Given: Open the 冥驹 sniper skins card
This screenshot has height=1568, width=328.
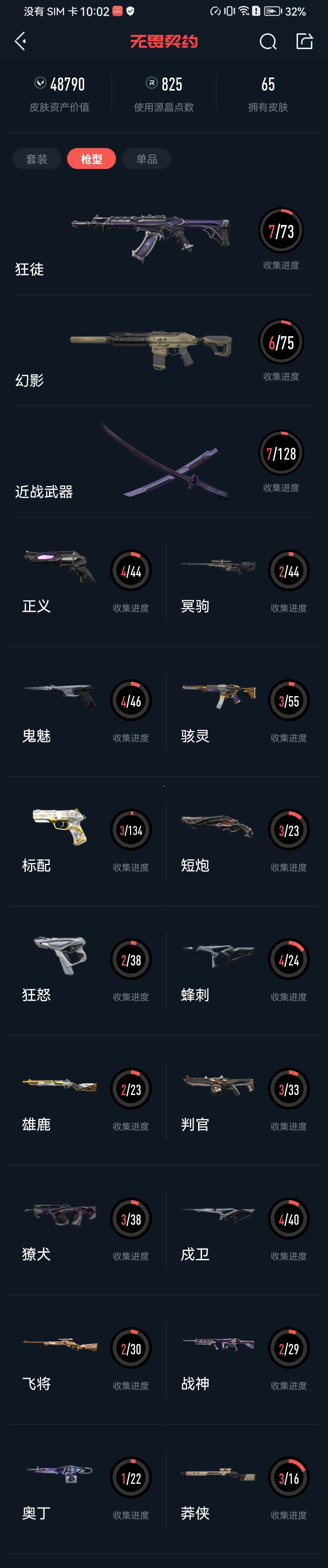Looking at the screenshot, I should (x=243, y=581).
